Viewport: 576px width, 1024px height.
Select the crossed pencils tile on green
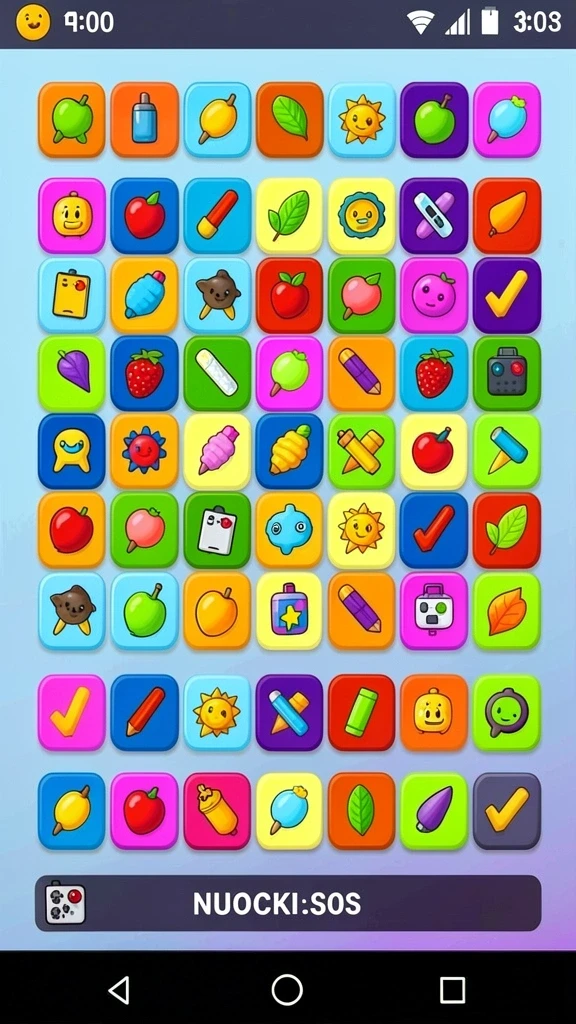click(362, 451)
